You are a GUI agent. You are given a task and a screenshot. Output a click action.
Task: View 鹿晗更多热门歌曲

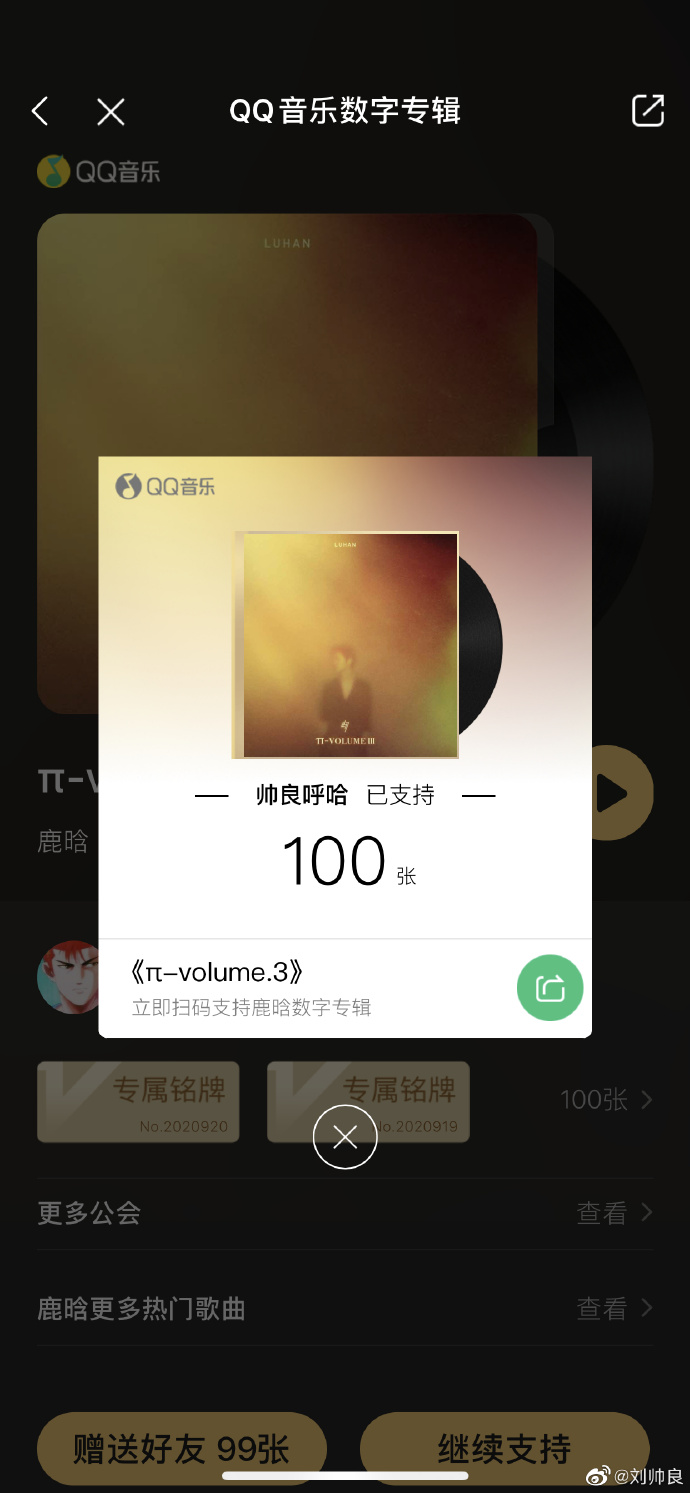coord(345,1308)
